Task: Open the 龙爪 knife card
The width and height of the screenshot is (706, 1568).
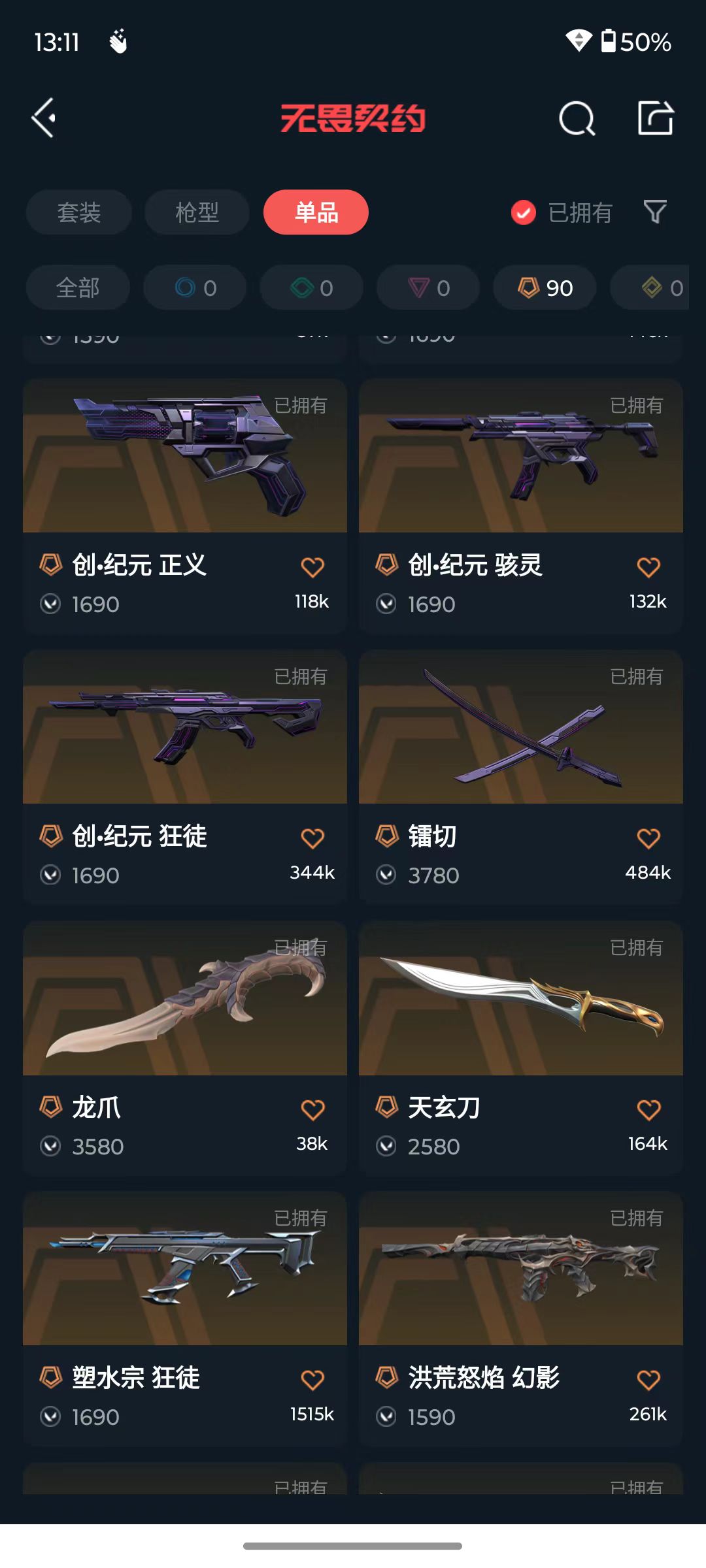Action: point(185,1048)
